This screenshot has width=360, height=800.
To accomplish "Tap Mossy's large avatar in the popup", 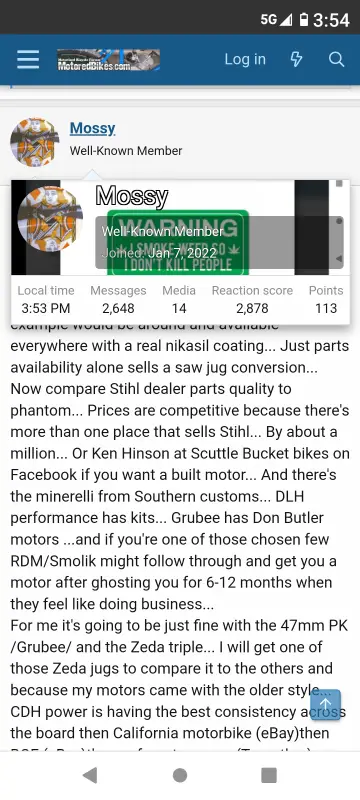I will coord(50,219).
